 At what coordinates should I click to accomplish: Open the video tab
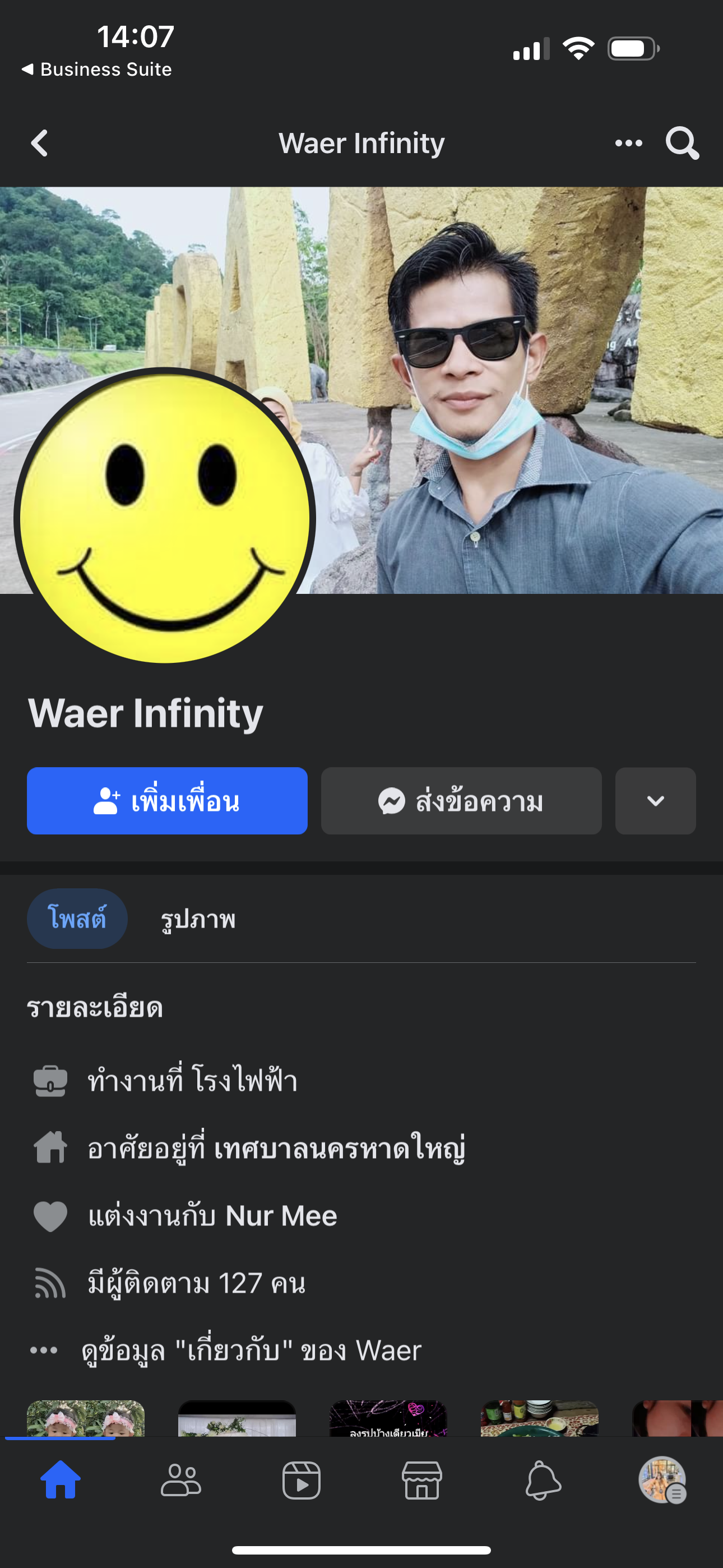pos(302,1480)
